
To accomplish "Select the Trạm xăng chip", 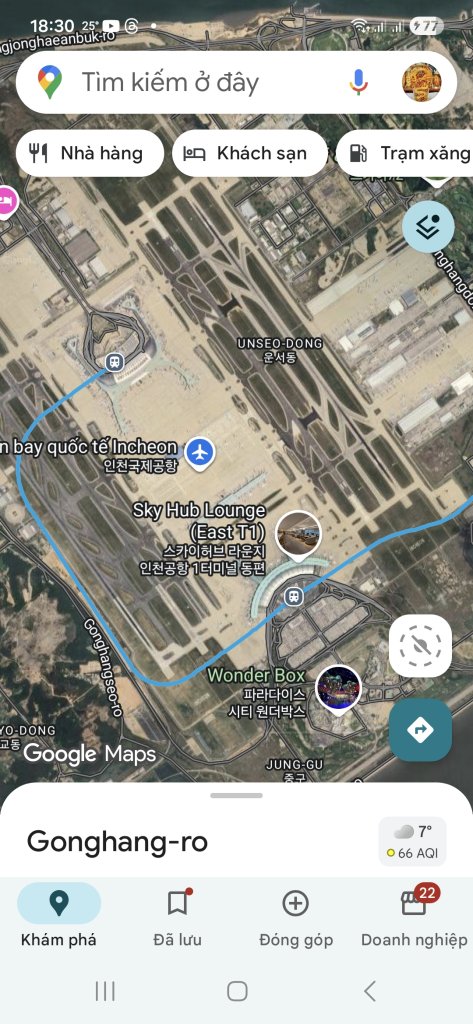I will coord(405,153).
